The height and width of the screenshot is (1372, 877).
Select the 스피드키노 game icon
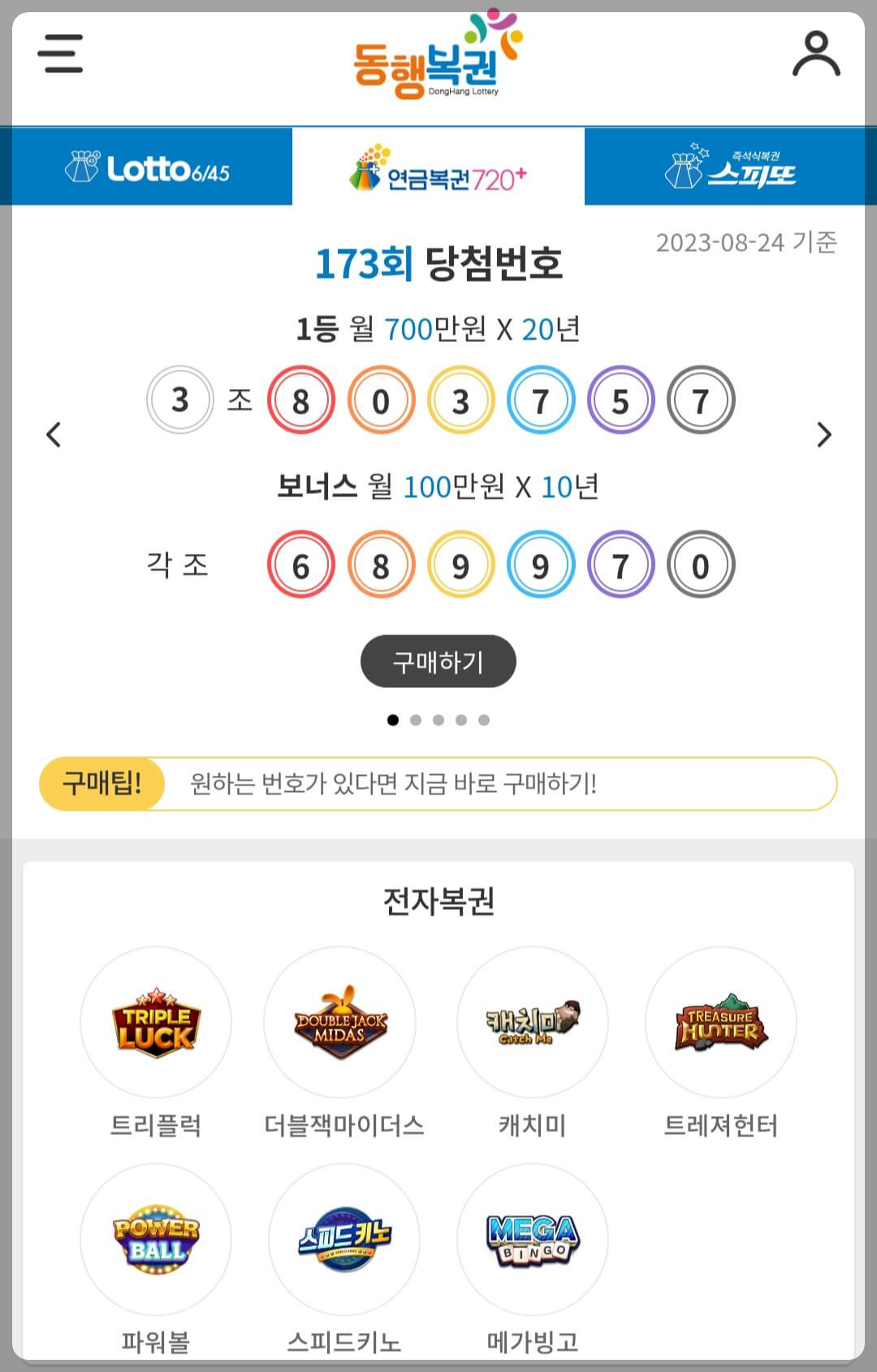coord(343,1239)
